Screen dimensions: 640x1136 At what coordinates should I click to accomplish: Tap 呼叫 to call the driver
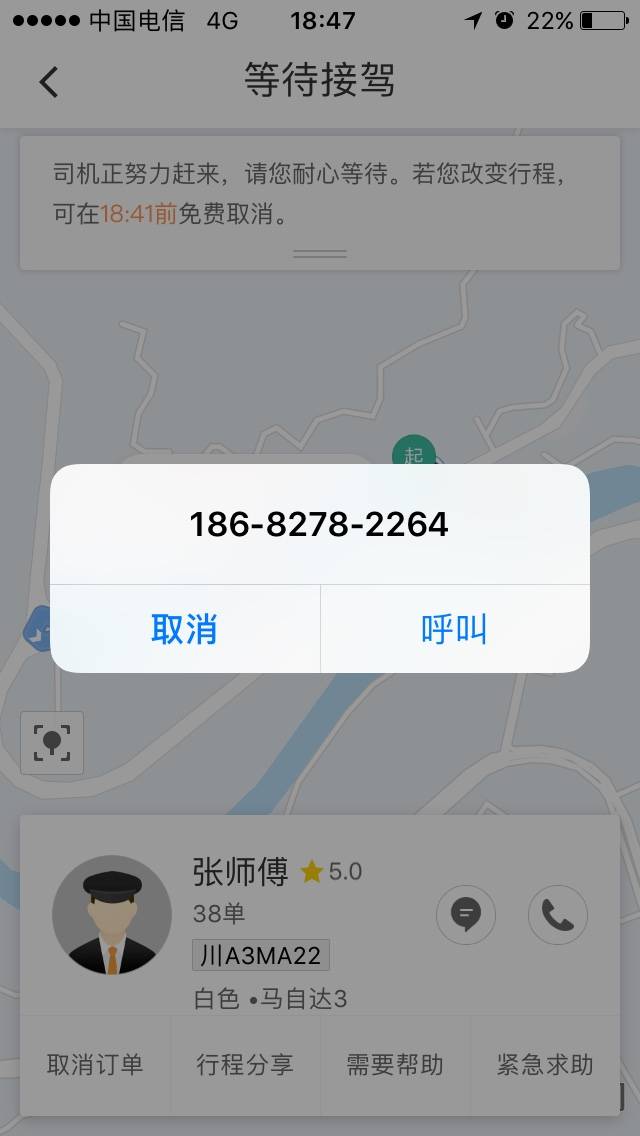454,629
